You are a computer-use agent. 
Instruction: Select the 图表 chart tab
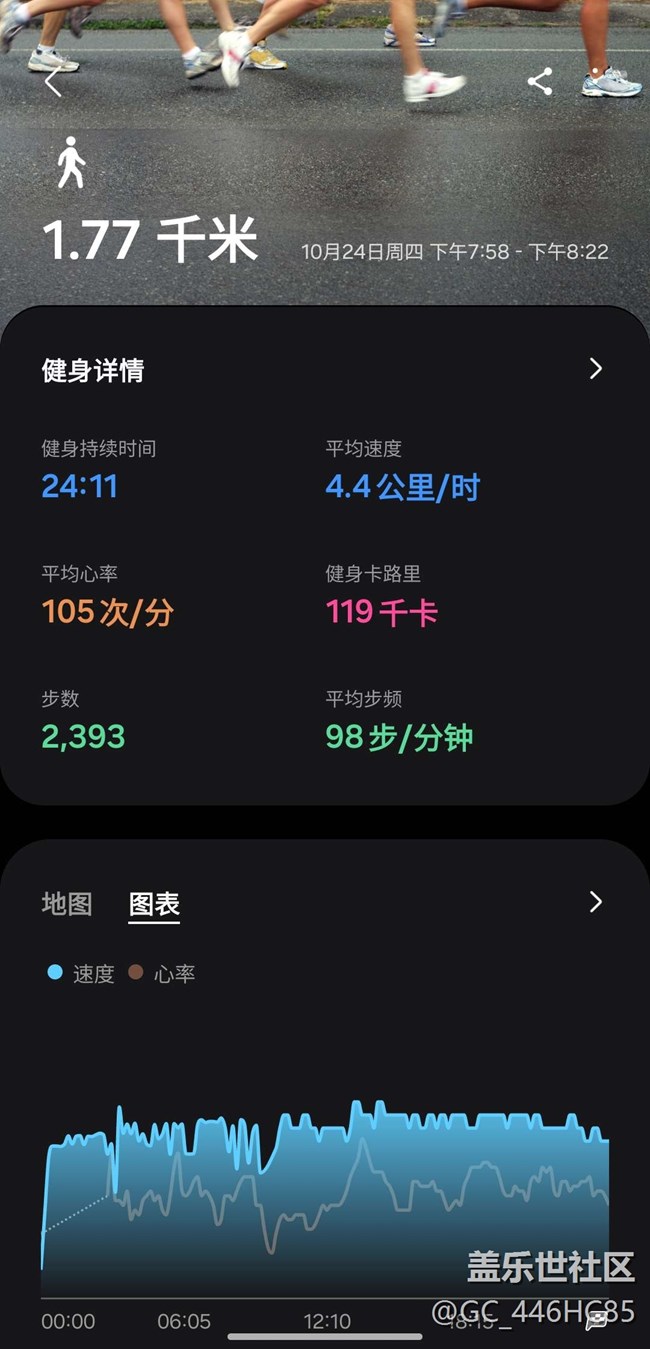coord(154,904)
